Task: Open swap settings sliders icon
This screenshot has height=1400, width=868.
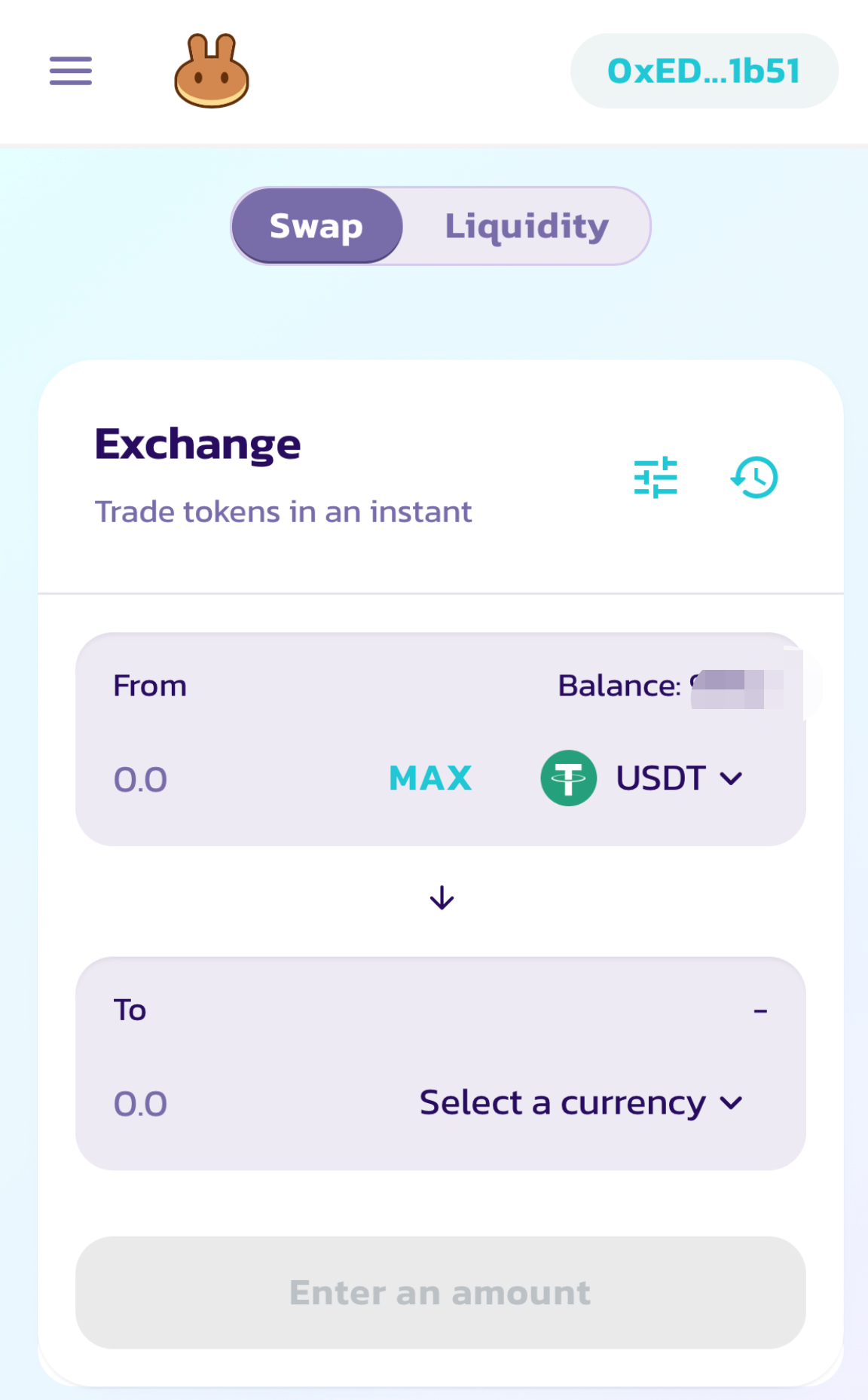Action: (x=656, y=478)
